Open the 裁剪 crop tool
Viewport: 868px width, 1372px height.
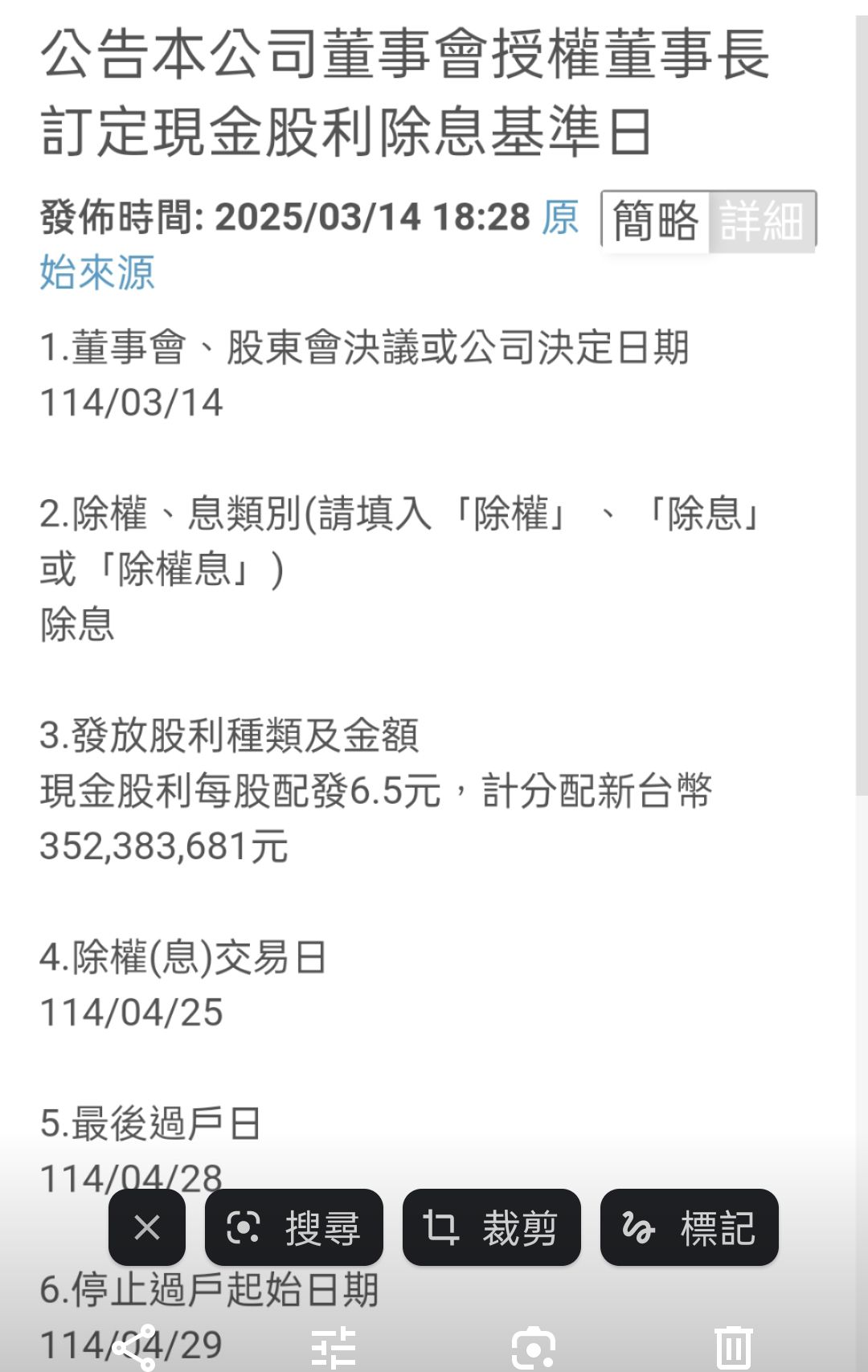click(x=491, y=1227)
